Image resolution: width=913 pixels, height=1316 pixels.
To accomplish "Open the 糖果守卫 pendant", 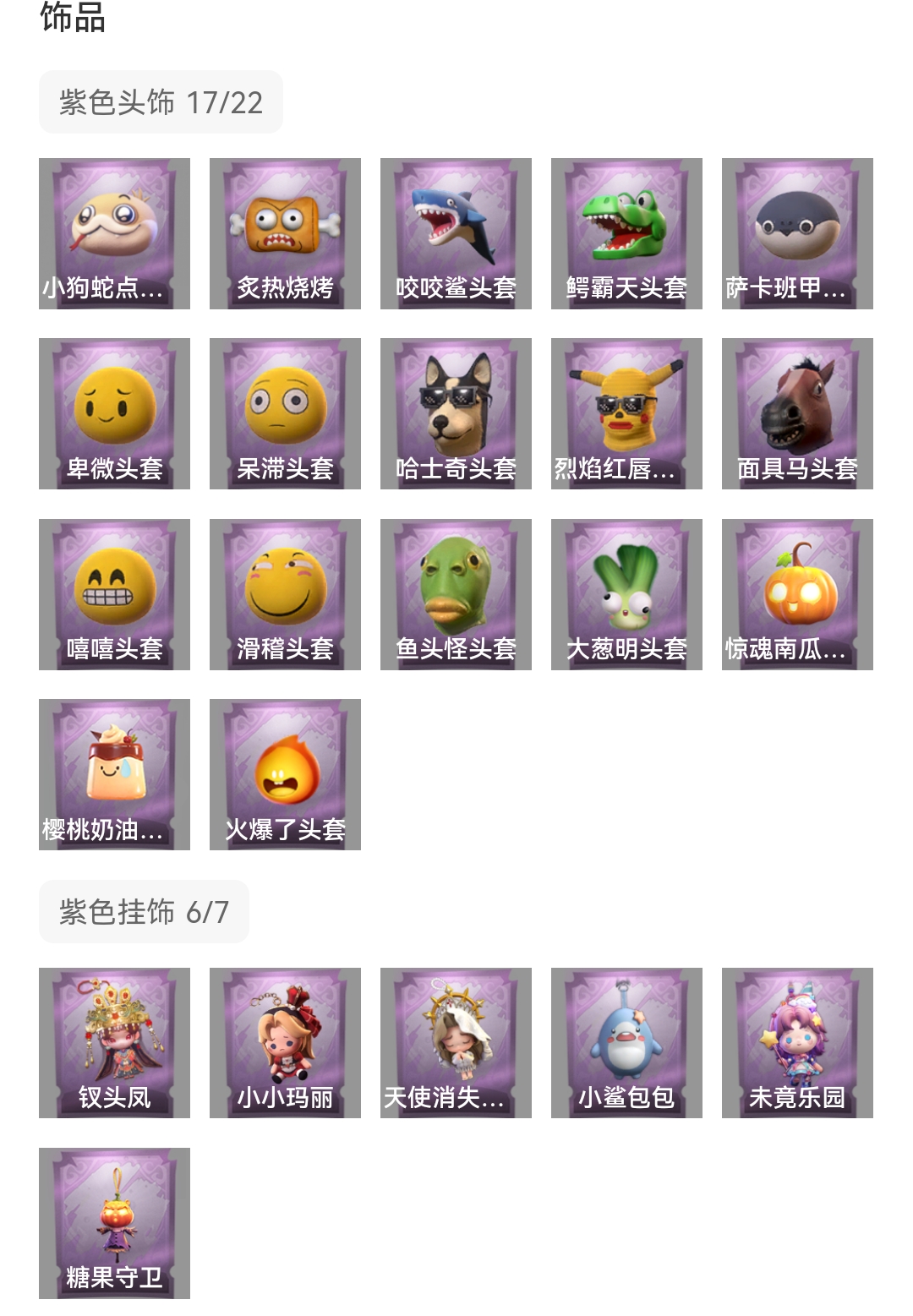I will 114,1223.
